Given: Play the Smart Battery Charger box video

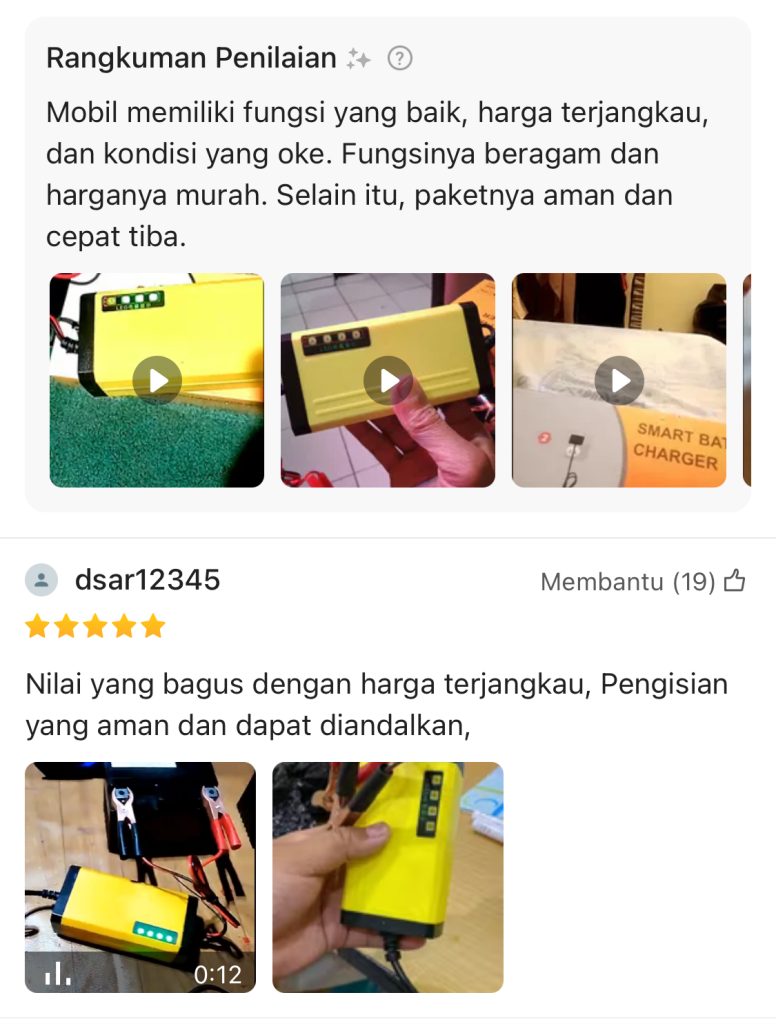Looking at the screenshot, I should pyautogui.click(x=619, y=380).
